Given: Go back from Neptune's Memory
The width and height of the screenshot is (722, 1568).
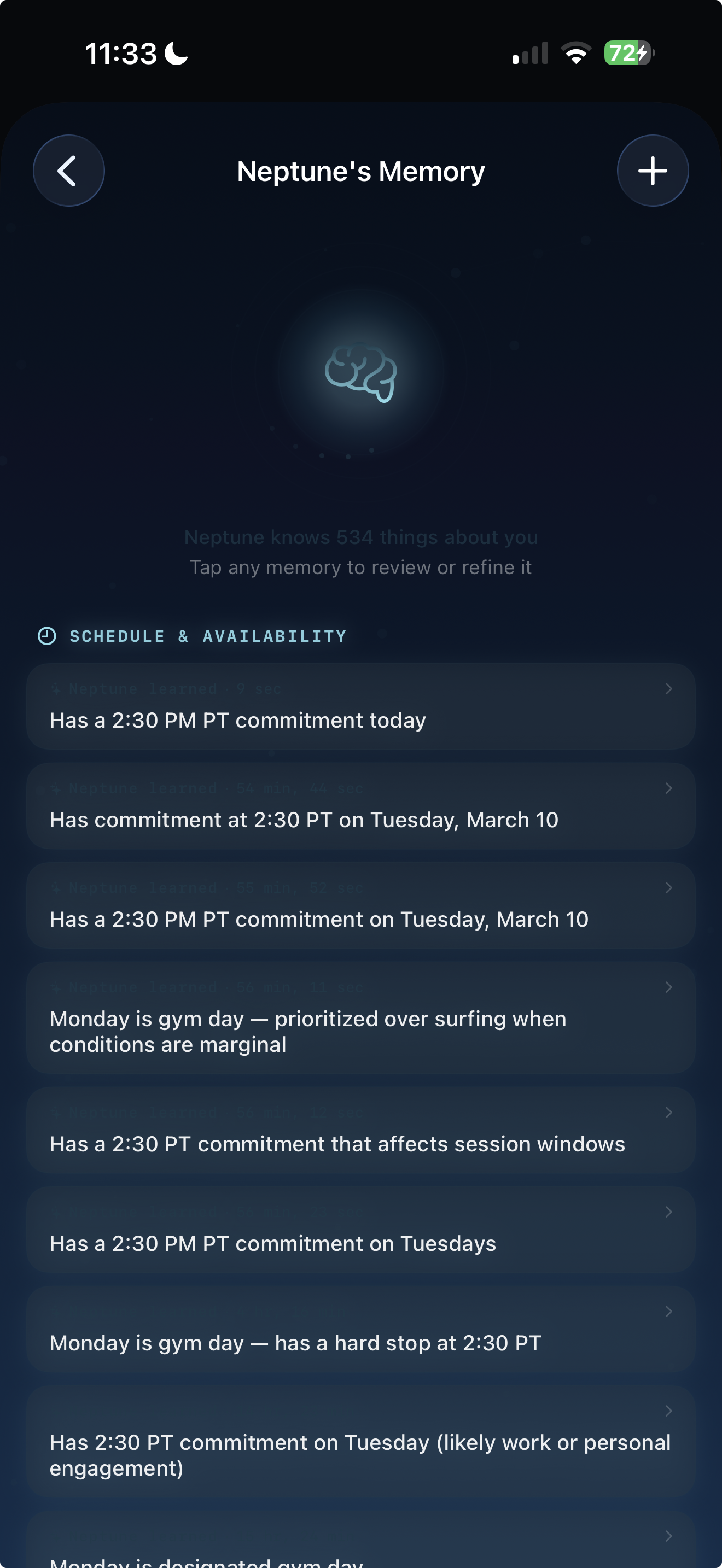Looking at the screenshot, I should pyautogui.click(x=68, y=171).
